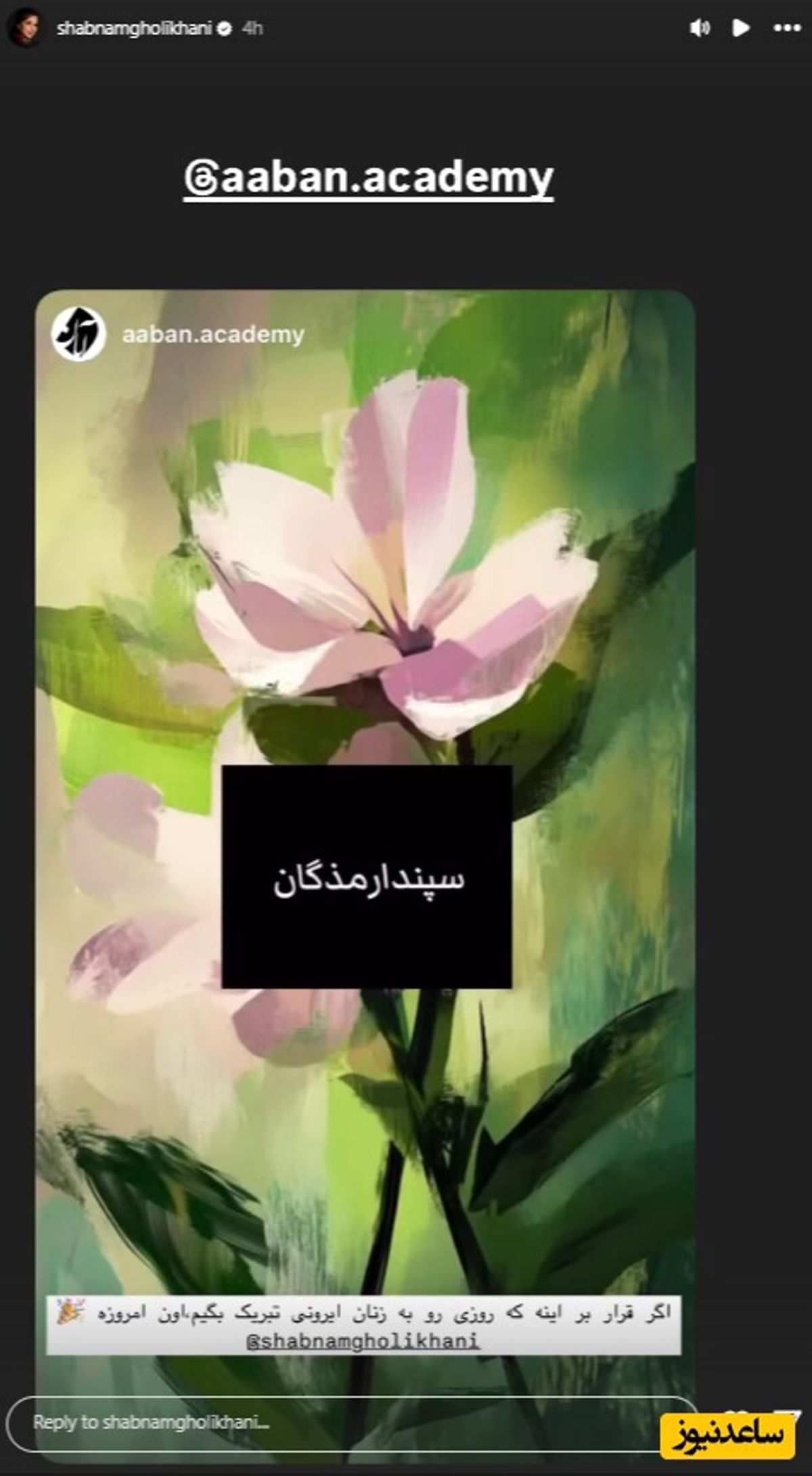
Task: Play the paused story
Action: [x=741, y=28]
